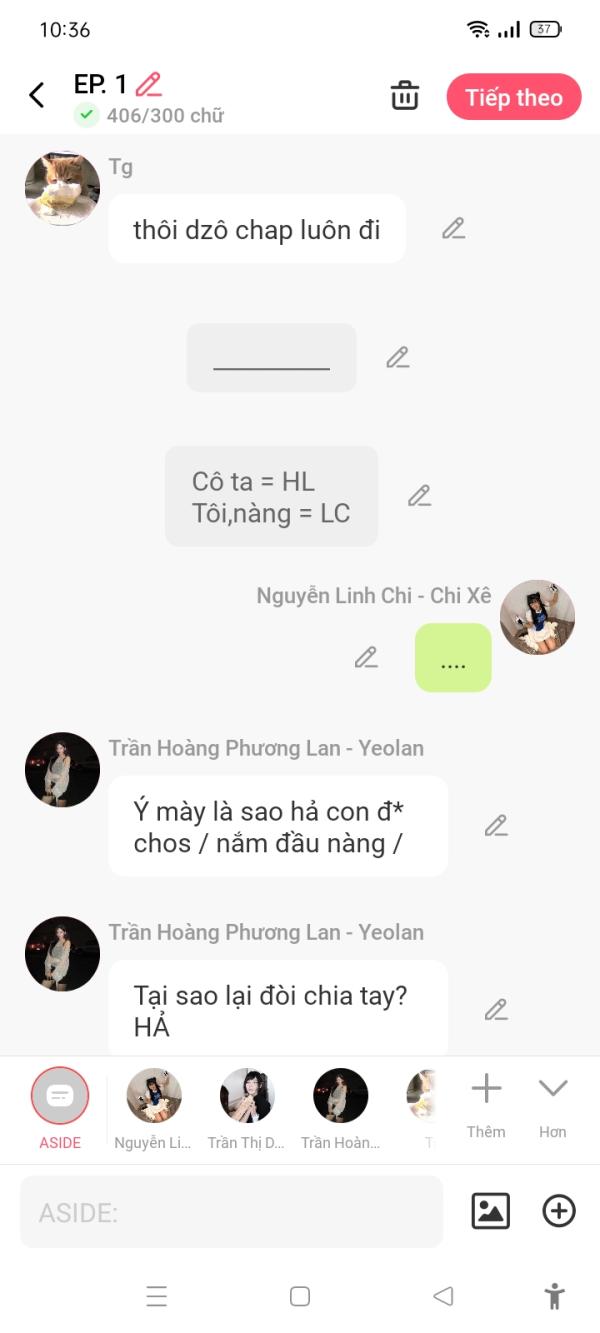Edit the underline divider aside
The image size is (600, 1333).
(398, 358)
